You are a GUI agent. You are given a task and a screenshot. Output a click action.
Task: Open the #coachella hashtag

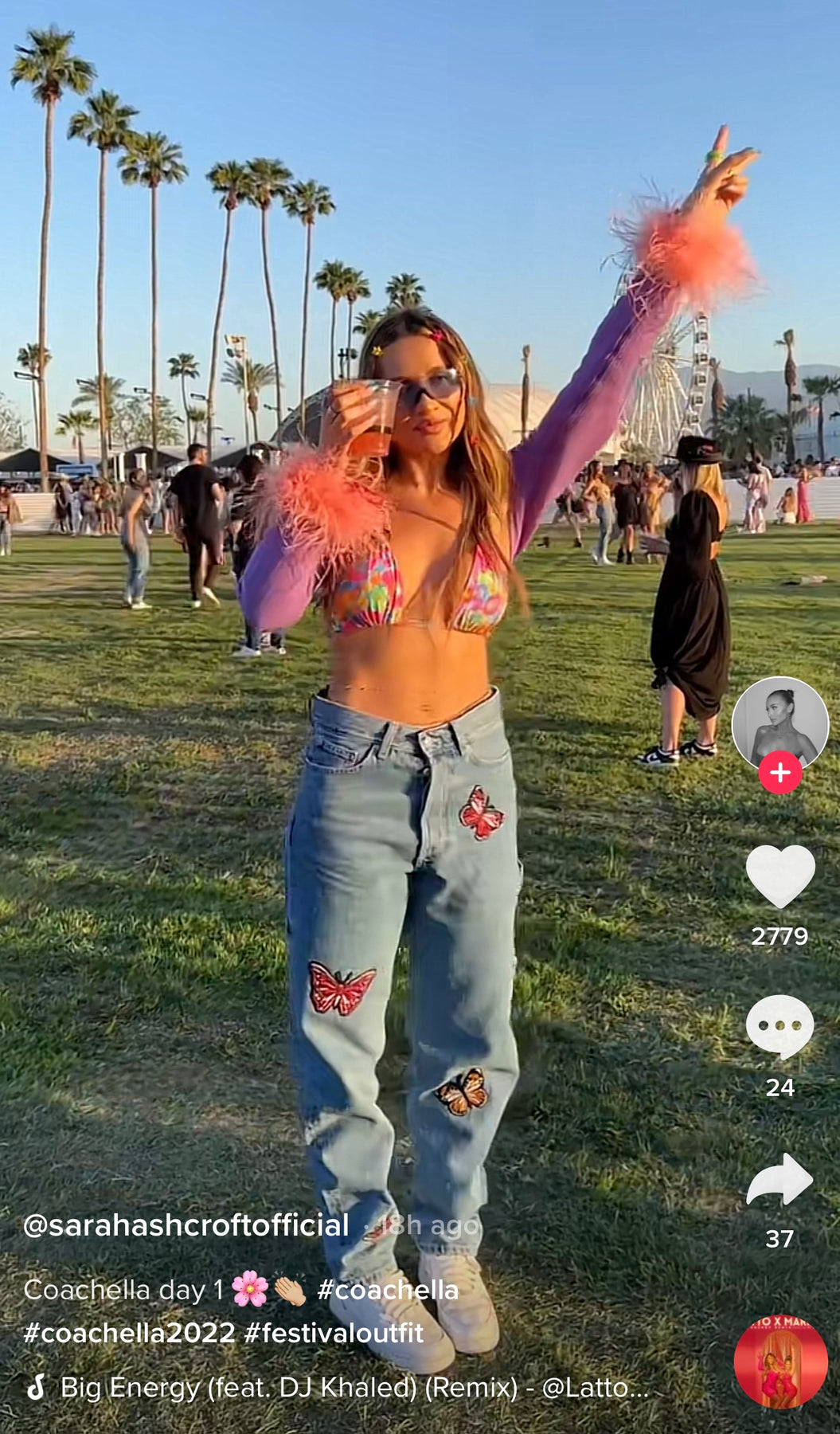tap(388, 1290)
